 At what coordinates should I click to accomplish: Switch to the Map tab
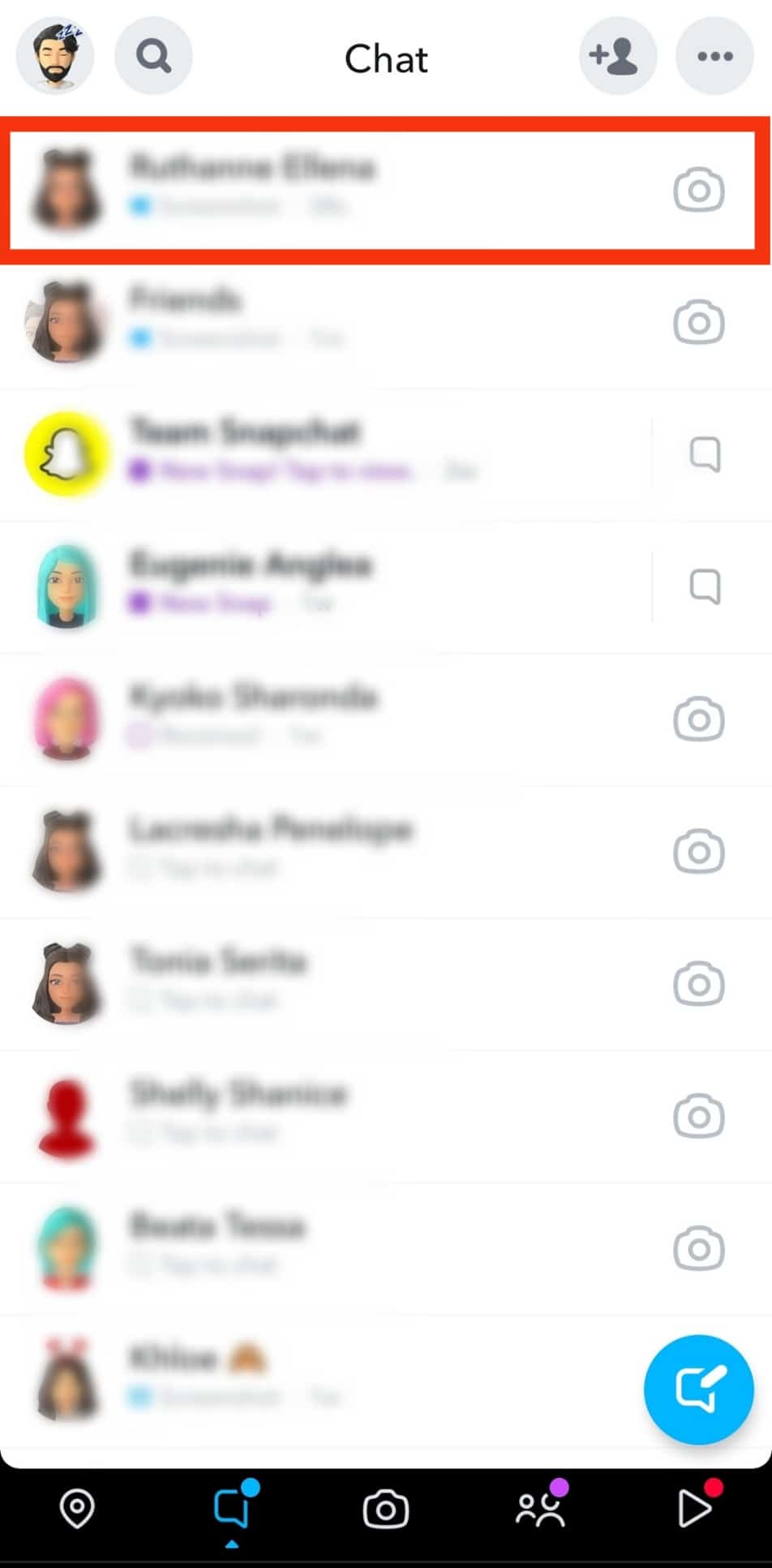pyautogui.click(x=77, y=1509)
